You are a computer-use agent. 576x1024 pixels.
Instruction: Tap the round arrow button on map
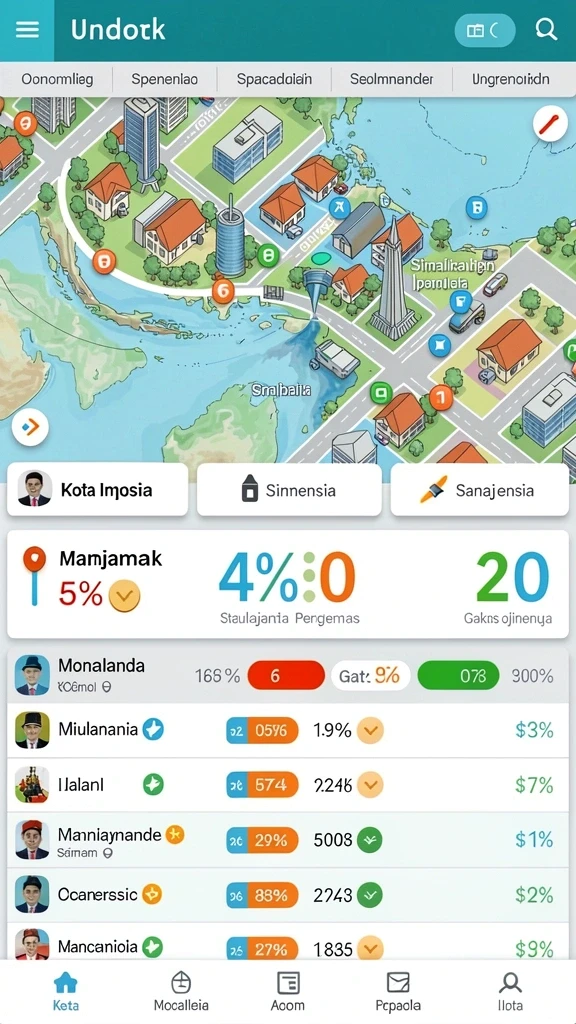pos(30,428)
